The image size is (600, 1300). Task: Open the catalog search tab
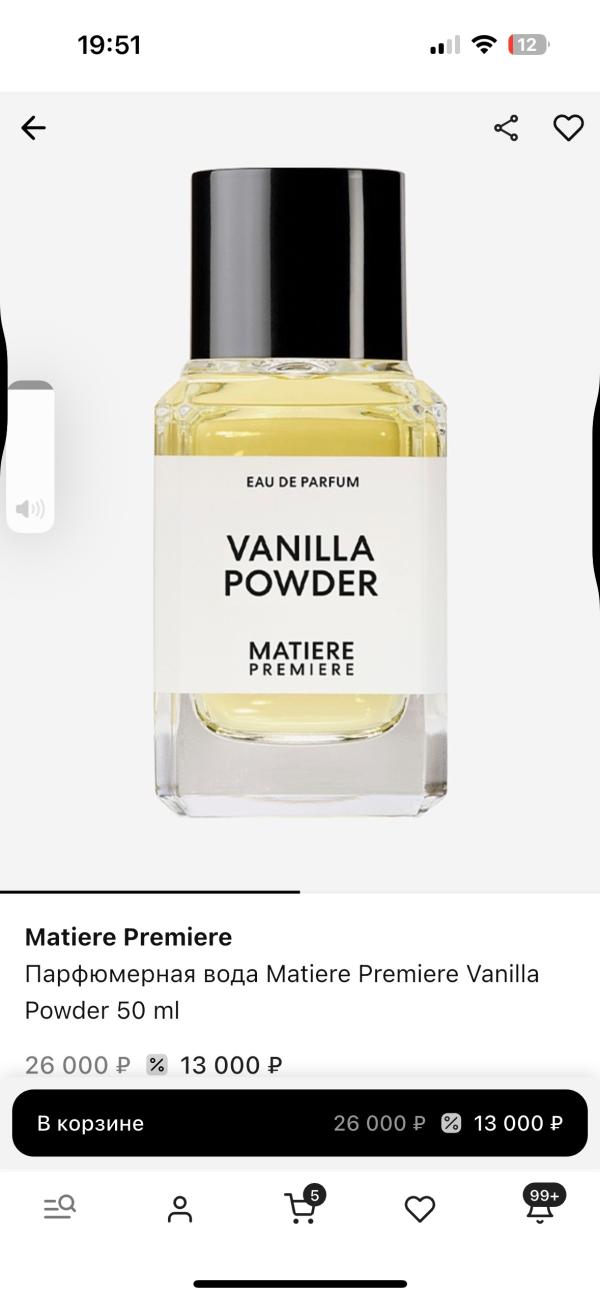point(60,1208)
